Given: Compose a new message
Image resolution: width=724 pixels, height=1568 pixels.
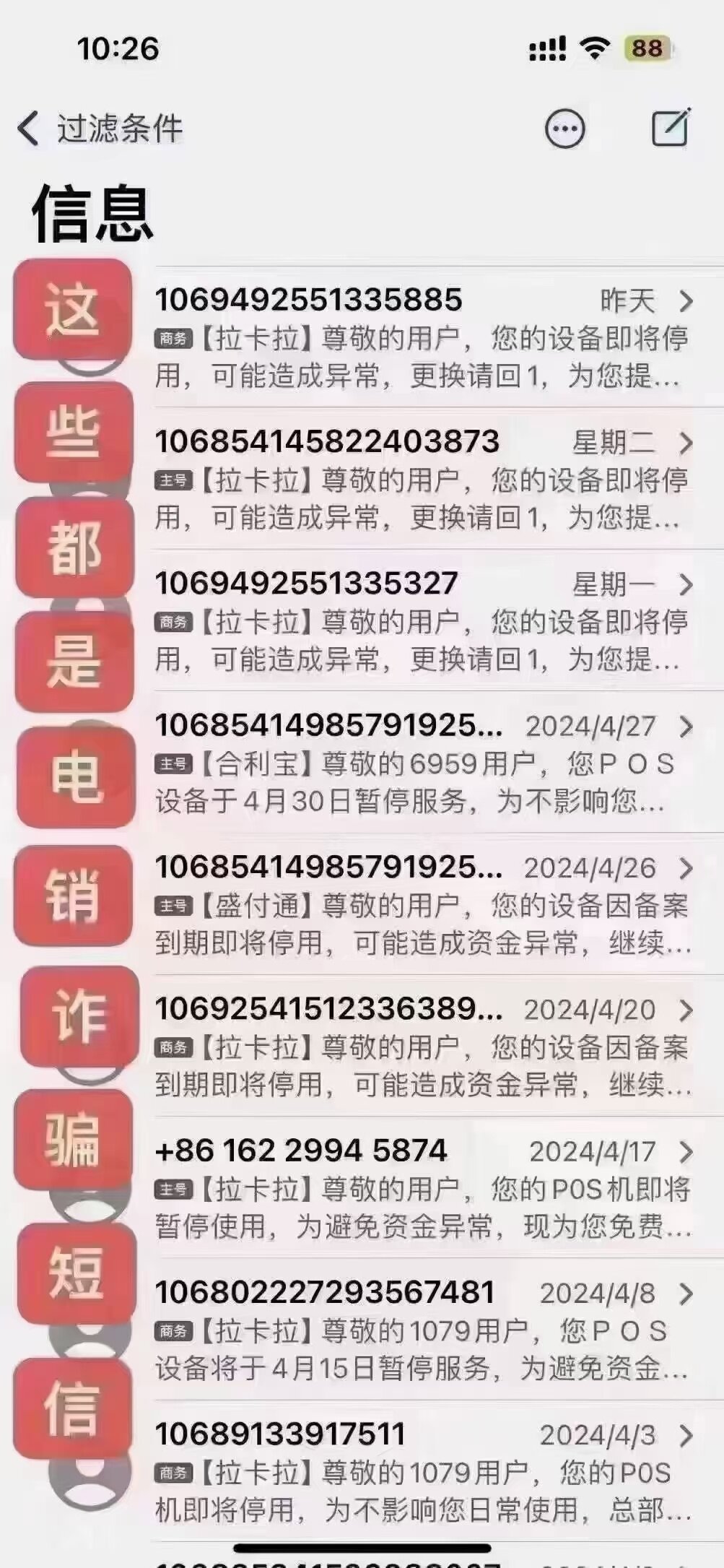Looking at the screenshot, I should (671, 128).
